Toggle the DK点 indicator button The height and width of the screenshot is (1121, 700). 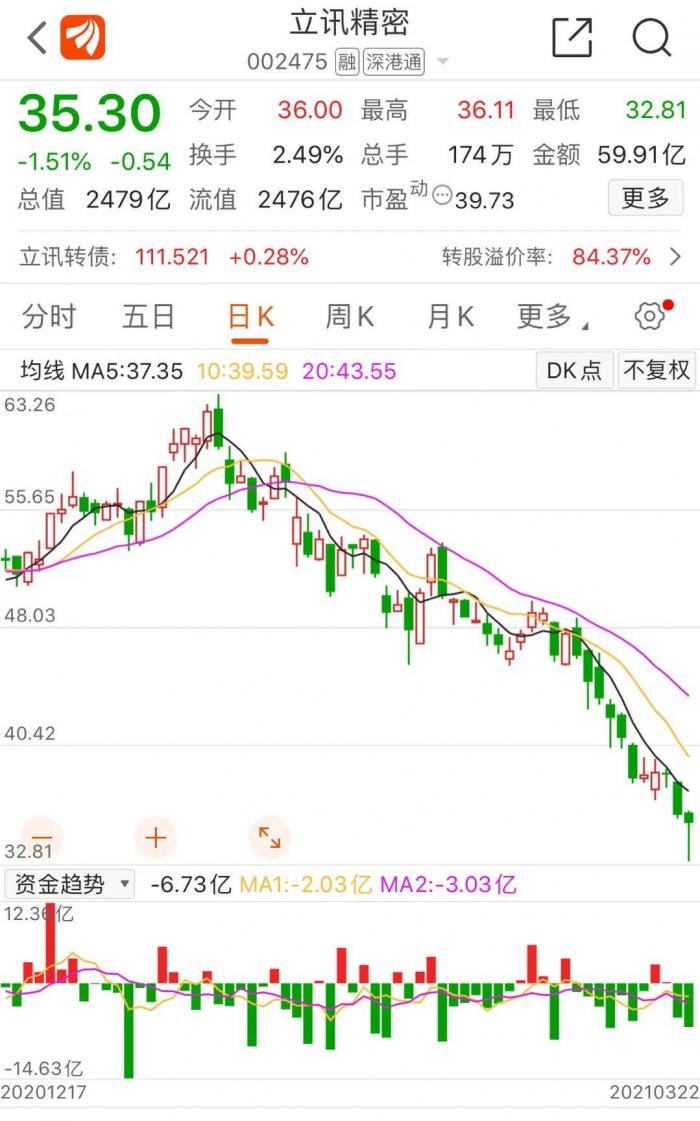click(x=574, y=370)
